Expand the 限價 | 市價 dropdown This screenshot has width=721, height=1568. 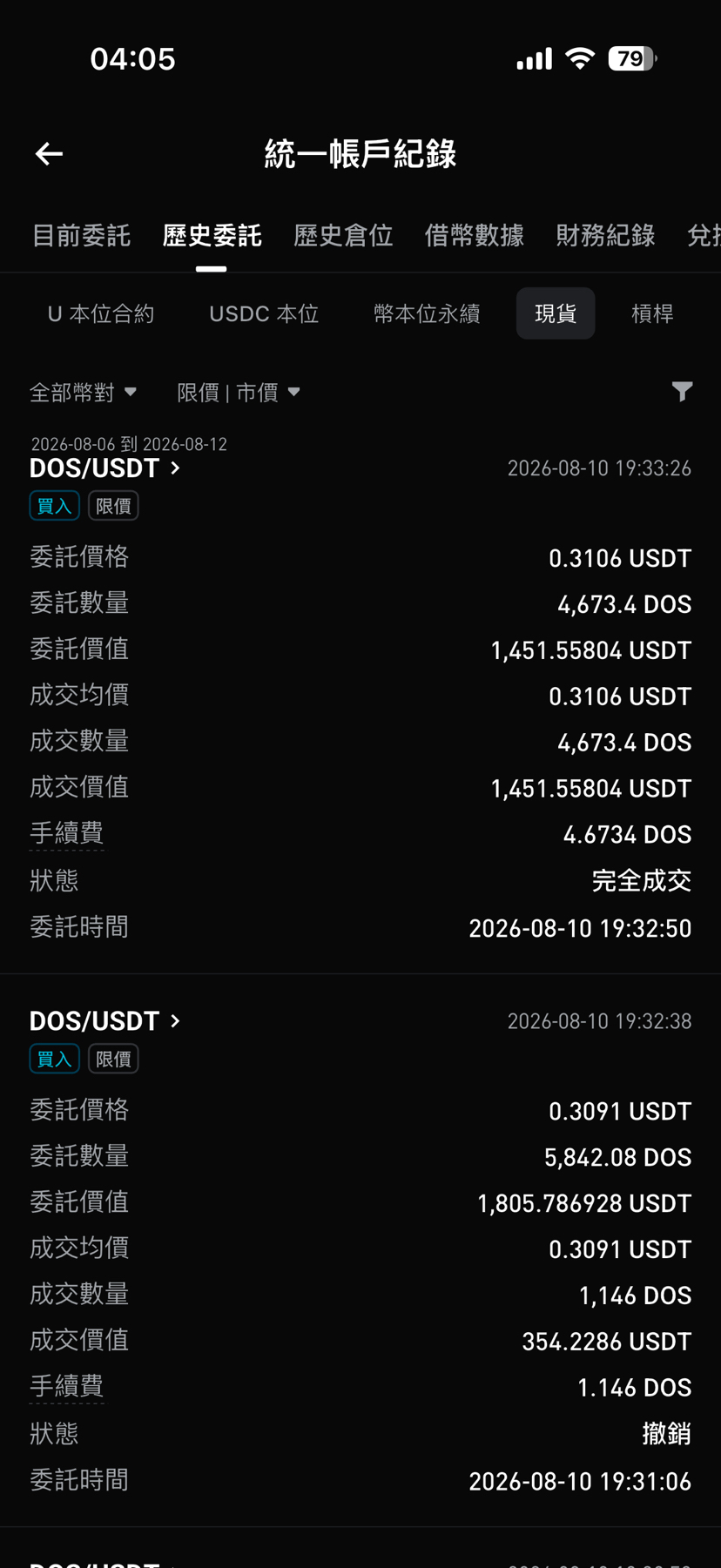point(239,393)
